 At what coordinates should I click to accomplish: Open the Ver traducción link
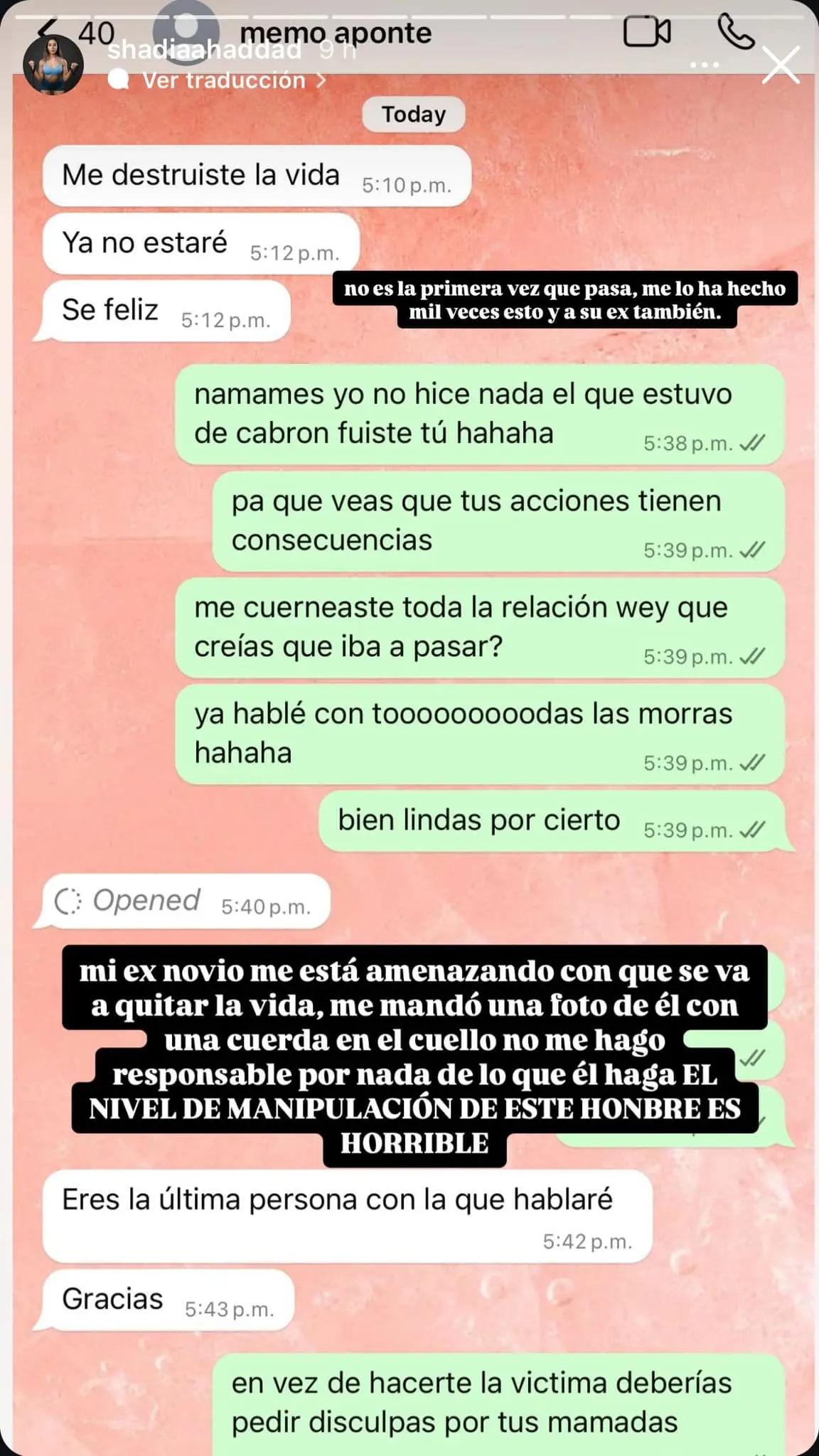tap(220, 80)
